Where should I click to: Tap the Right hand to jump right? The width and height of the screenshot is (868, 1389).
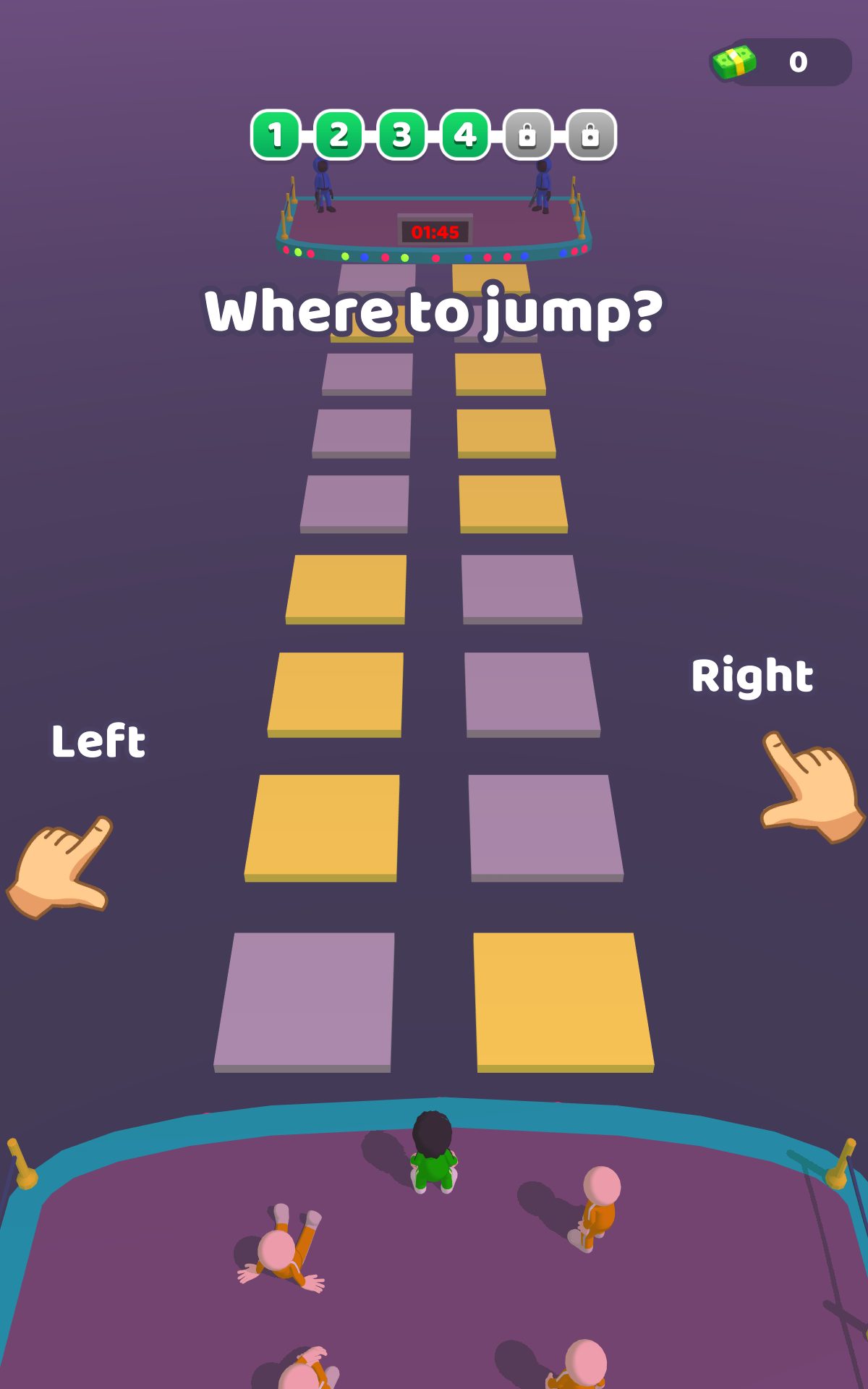click(x=810, y=789)
